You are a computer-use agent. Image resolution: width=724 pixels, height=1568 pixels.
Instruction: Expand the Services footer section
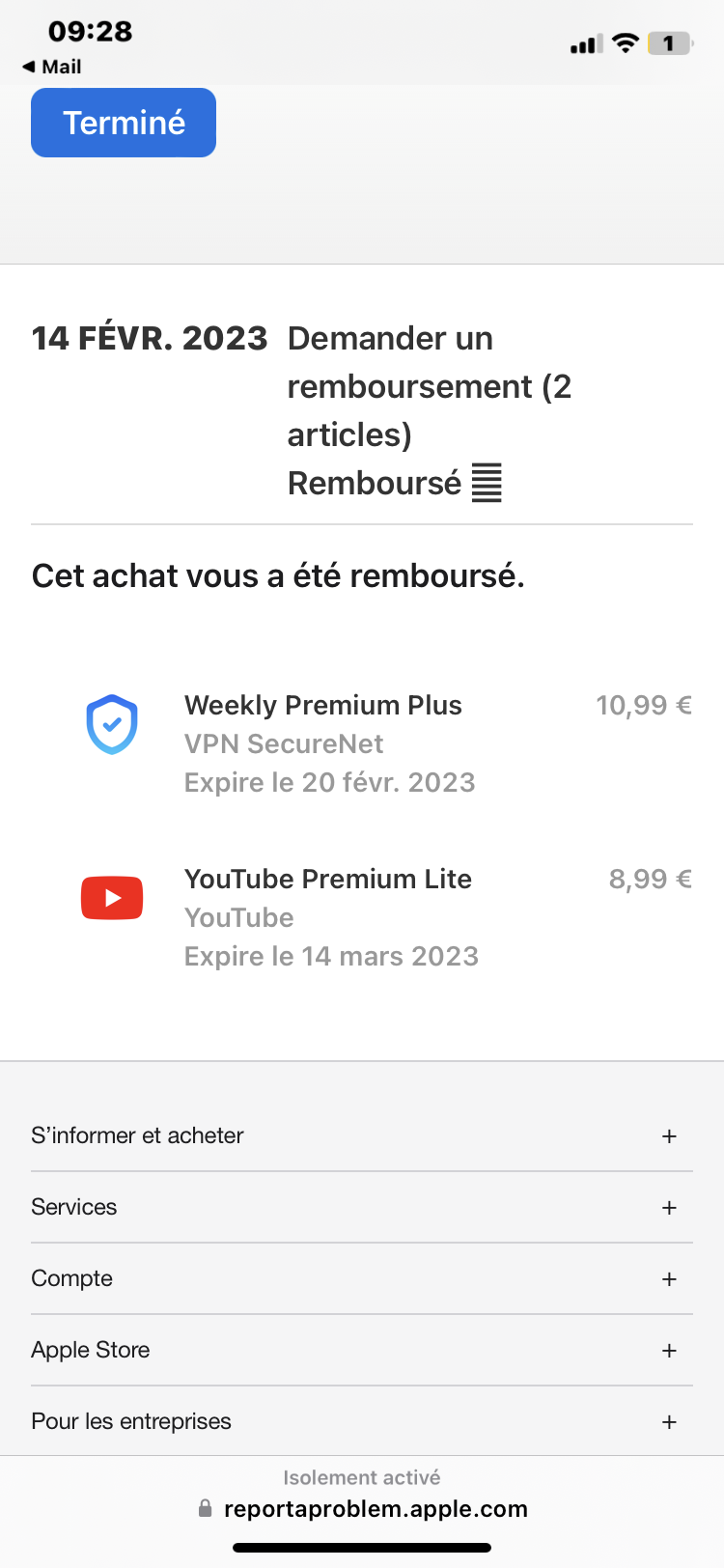pos(668,1208)
